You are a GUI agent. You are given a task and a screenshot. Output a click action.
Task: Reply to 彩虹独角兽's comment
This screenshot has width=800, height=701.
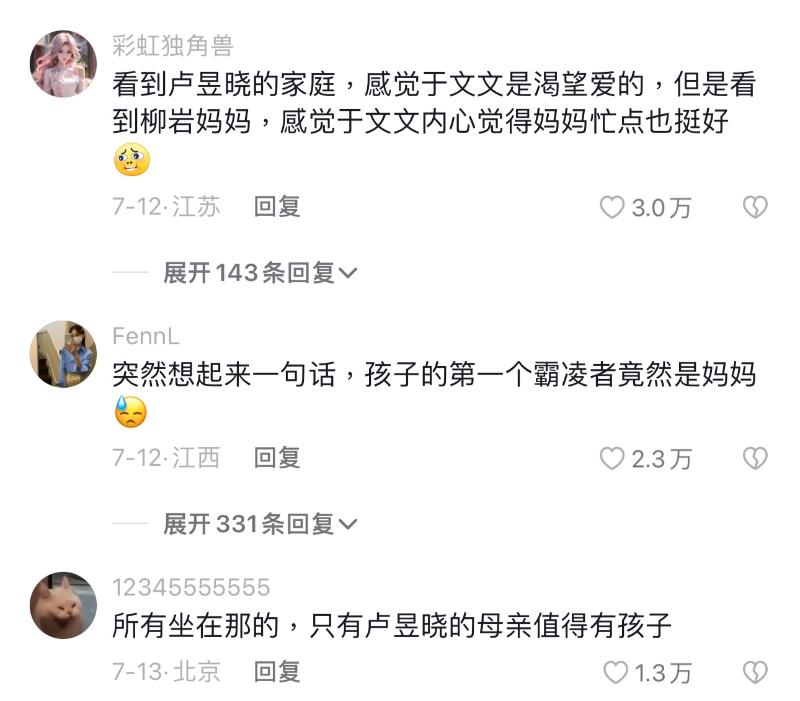pyautogui.click(x=277, y=207)
